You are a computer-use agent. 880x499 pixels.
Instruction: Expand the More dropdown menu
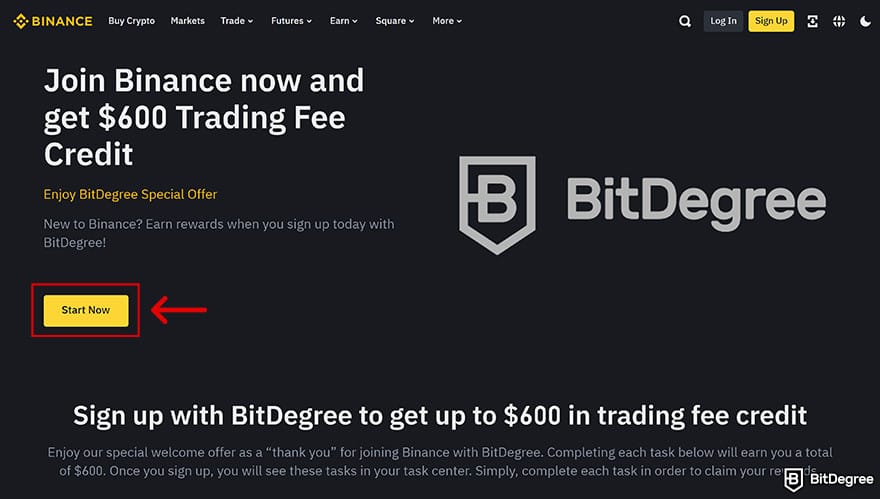(447, 21)
